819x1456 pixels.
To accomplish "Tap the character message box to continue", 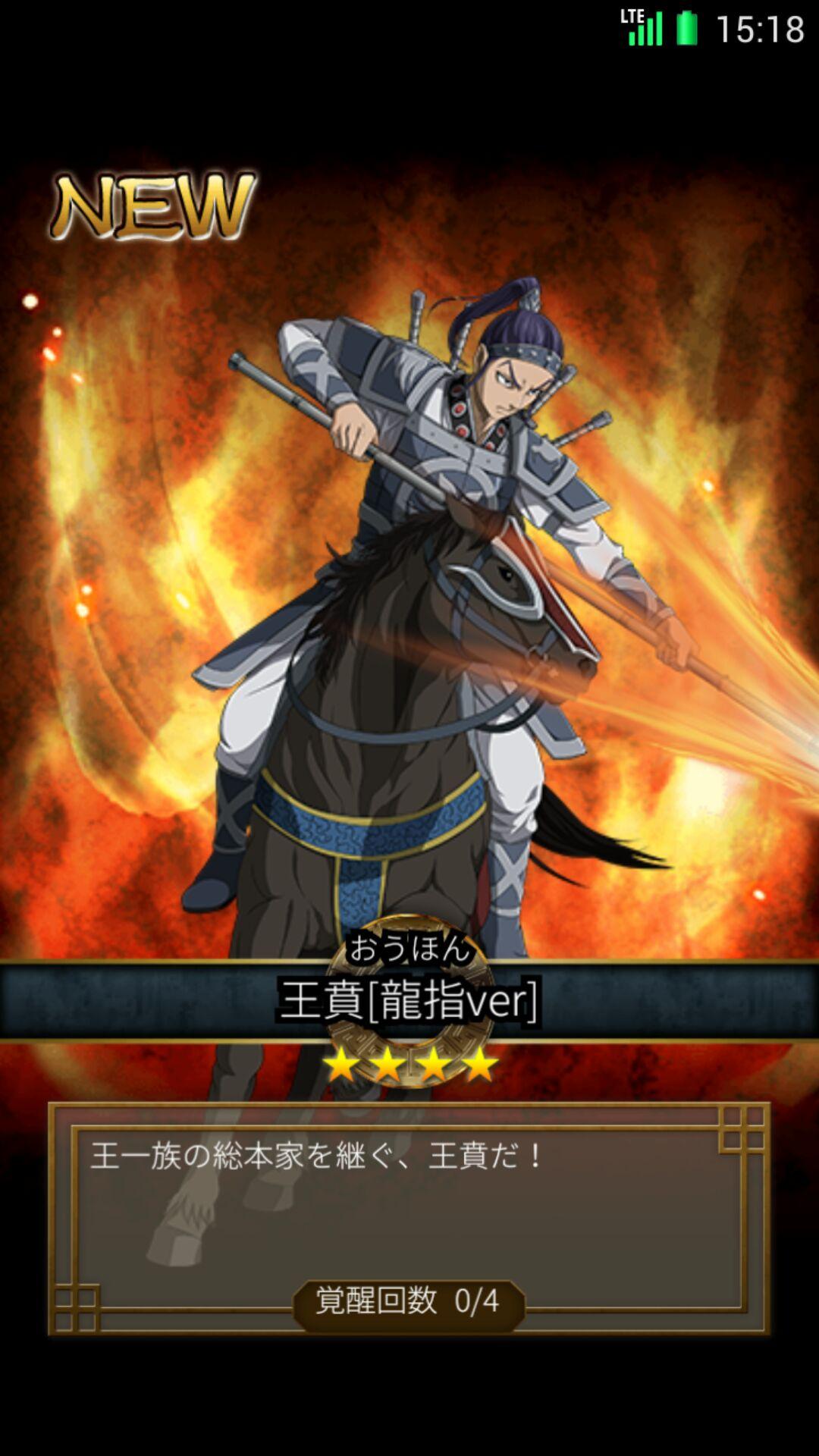I will pyautogui.click(x=409, y=1213).
